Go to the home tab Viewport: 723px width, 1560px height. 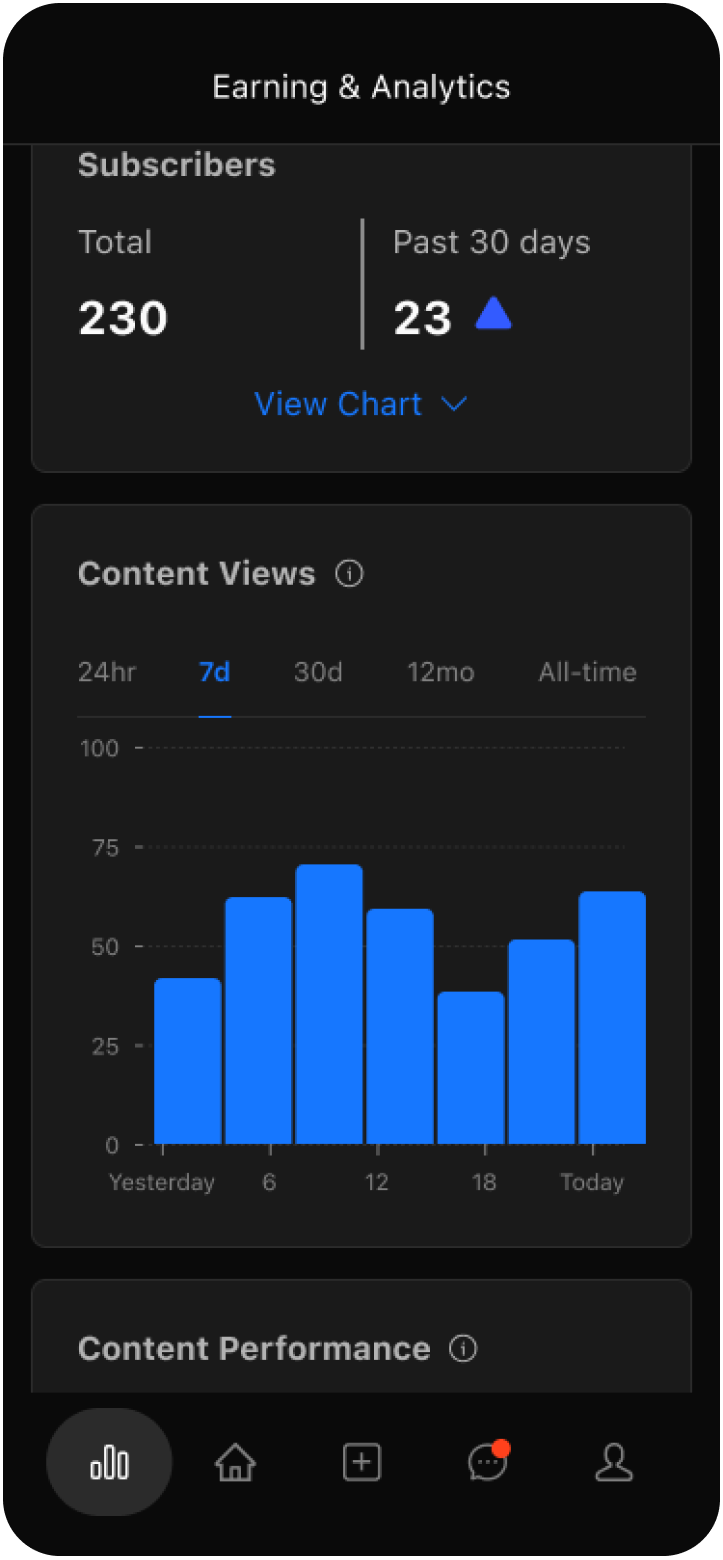pos(235,1464)
